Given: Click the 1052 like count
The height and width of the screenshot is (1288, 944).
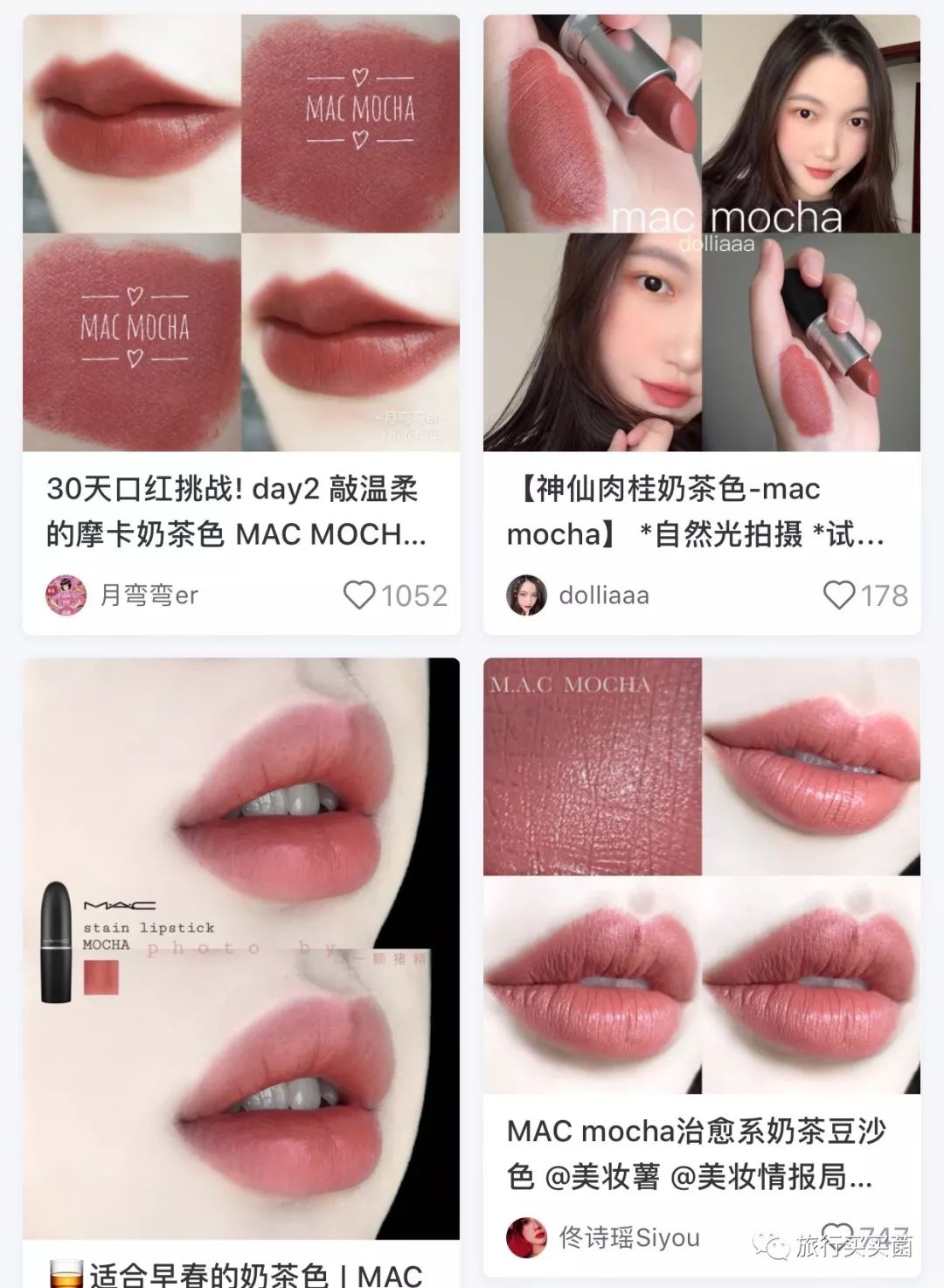Looking at the screenshot, I should 412,595.
